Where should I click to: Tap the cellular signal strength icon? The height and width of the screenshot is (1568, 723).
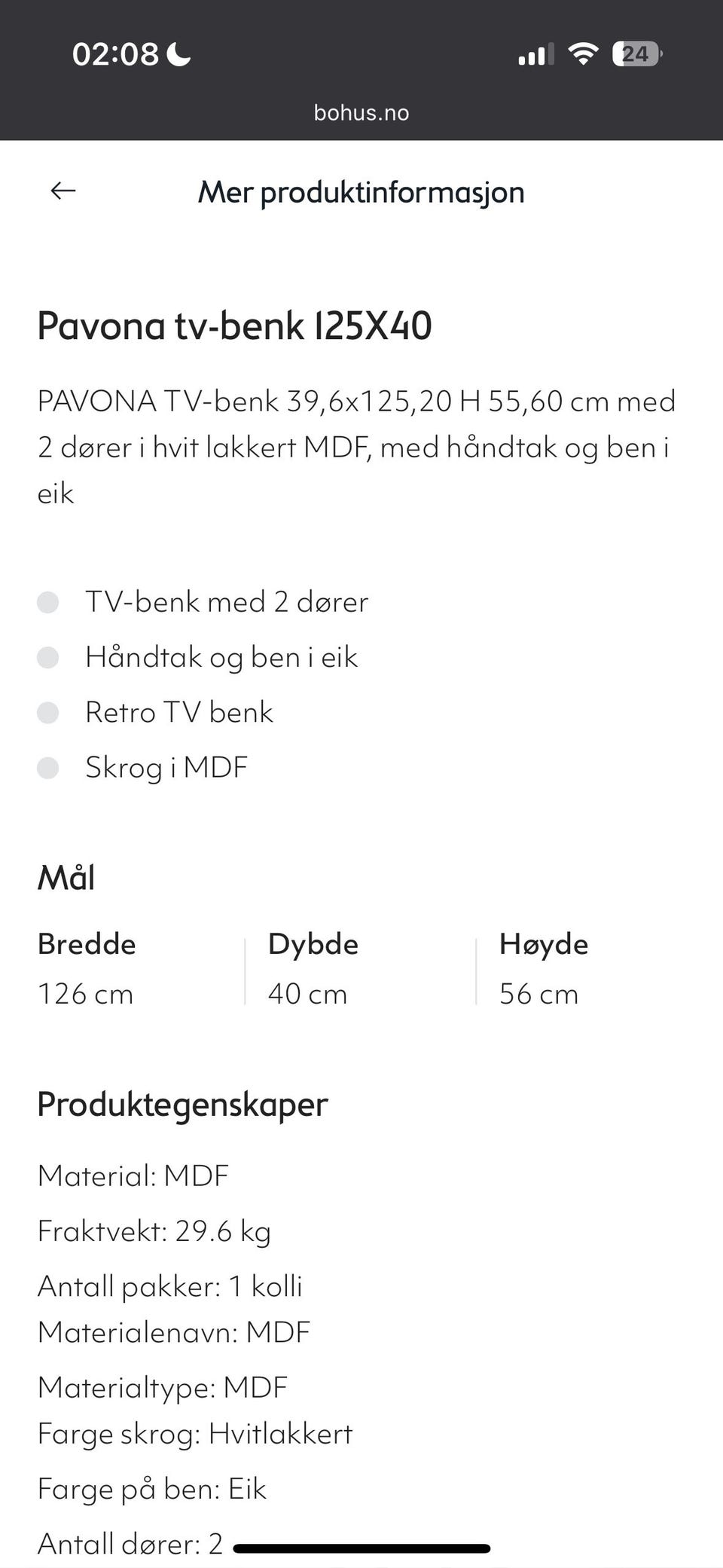[x=535, y=53]
